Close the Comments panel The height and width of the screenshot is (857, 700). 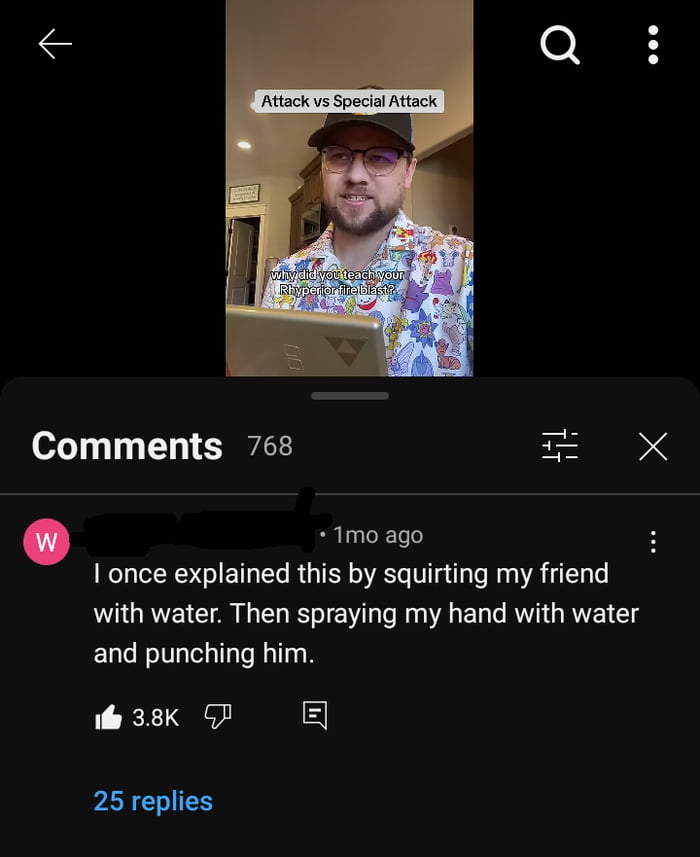click(x=653, y=446)
